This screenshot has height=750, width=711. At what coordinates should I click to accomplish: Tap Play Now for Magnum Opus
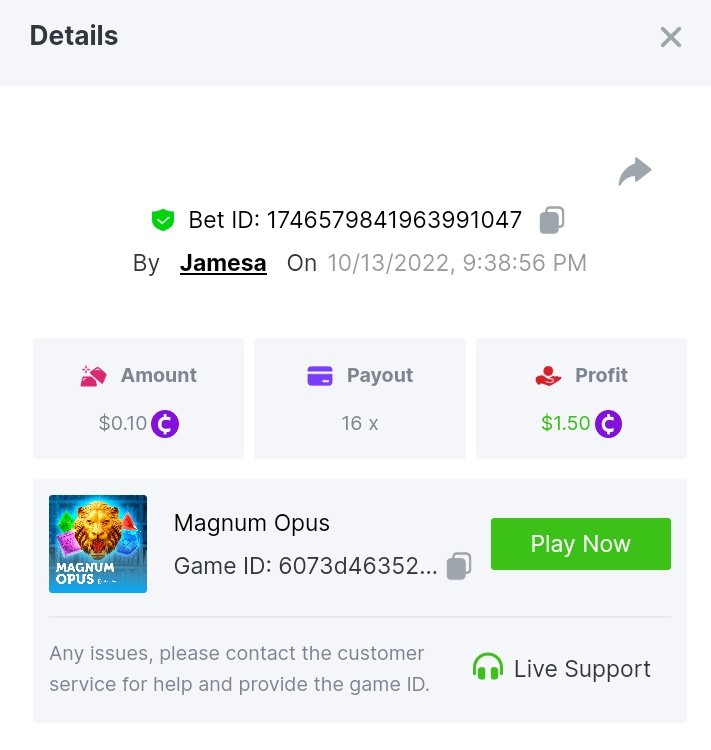[x=580, y=544]
